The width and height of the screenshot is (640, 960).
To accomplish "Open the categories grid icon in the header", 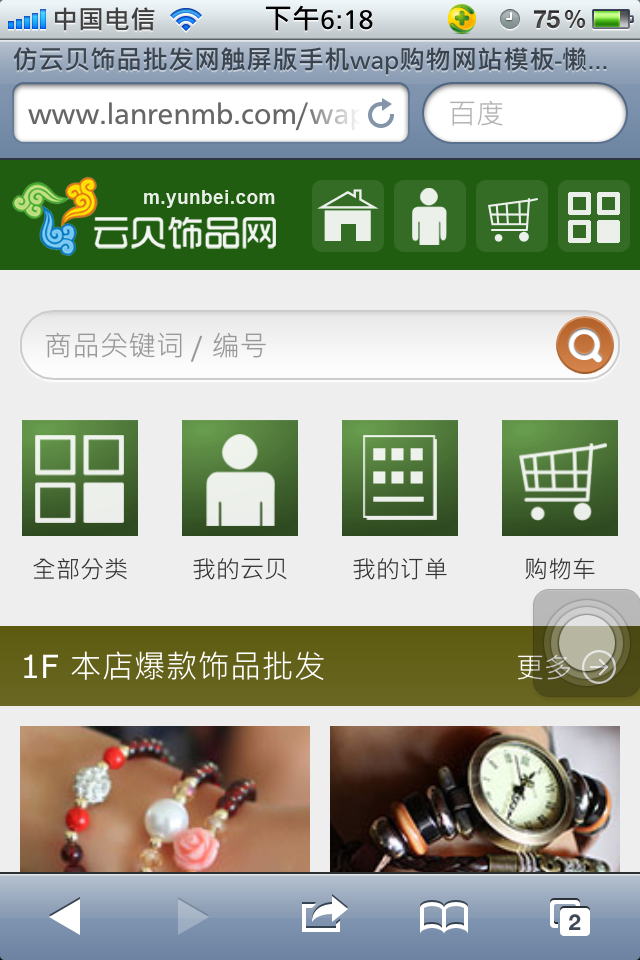I will click(x=593, y=216).
